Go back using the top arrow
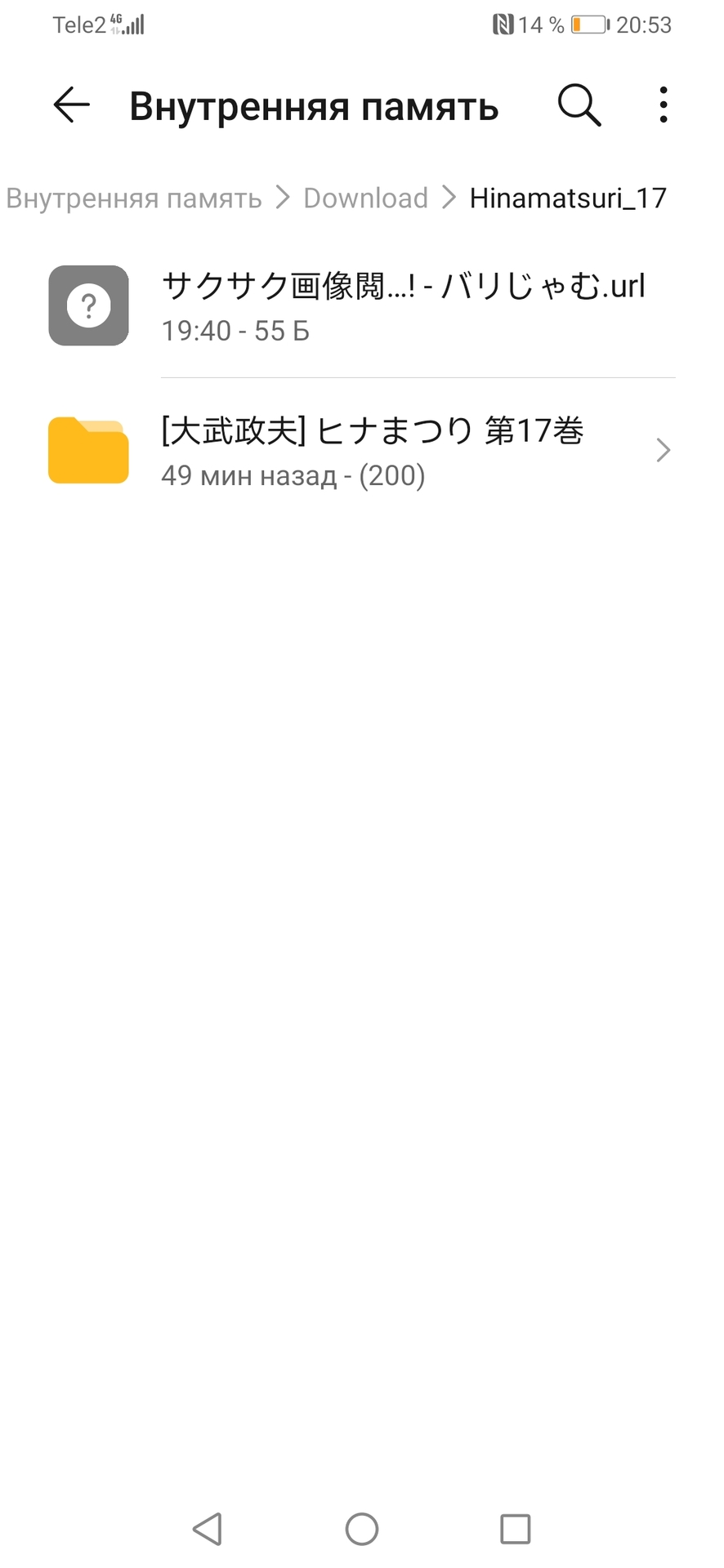Viewport: 724px width, 1568px height. [x=71, y=105]
